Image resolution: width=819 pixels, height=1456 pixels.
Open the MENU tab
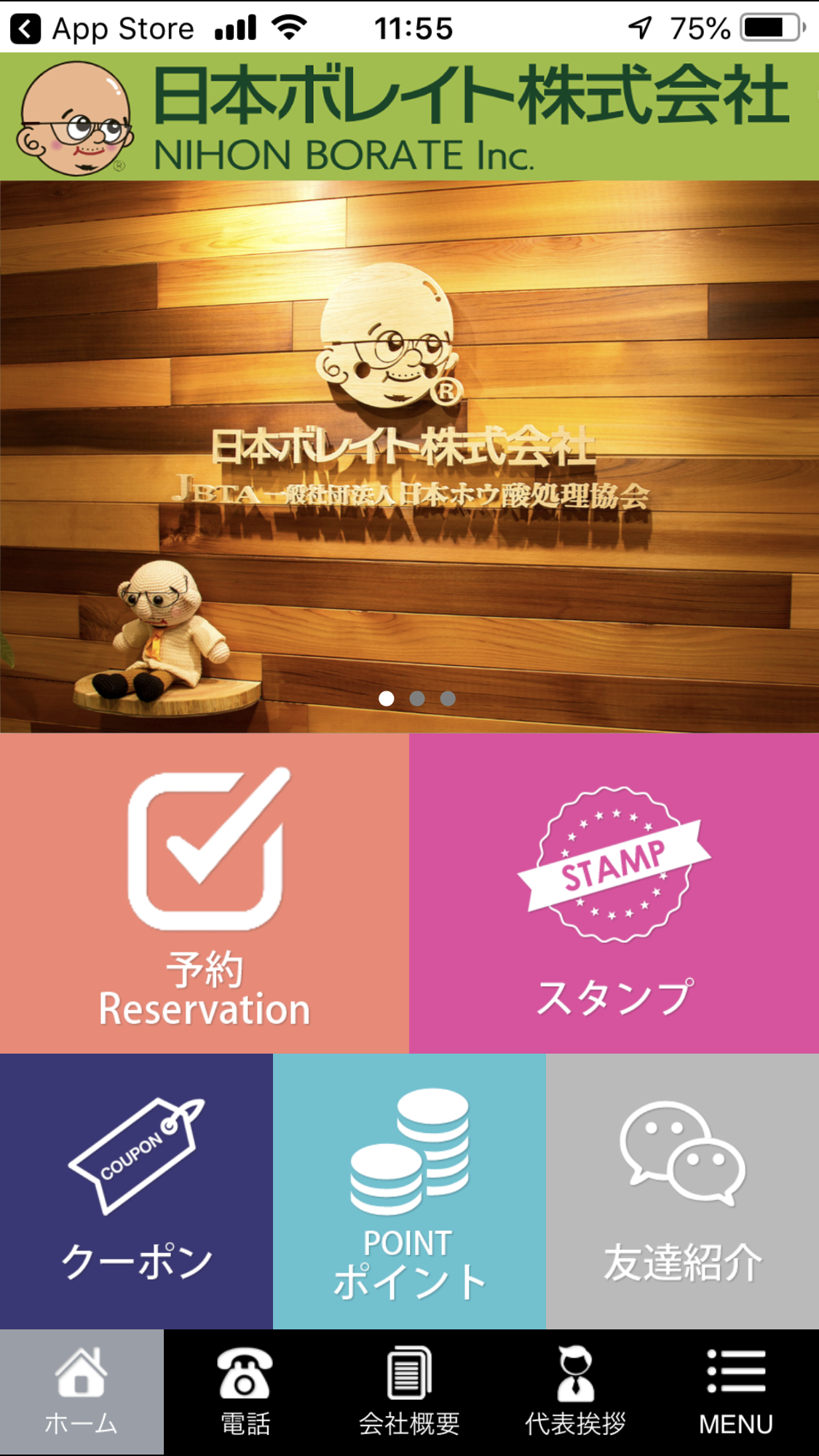[737, 1392]
